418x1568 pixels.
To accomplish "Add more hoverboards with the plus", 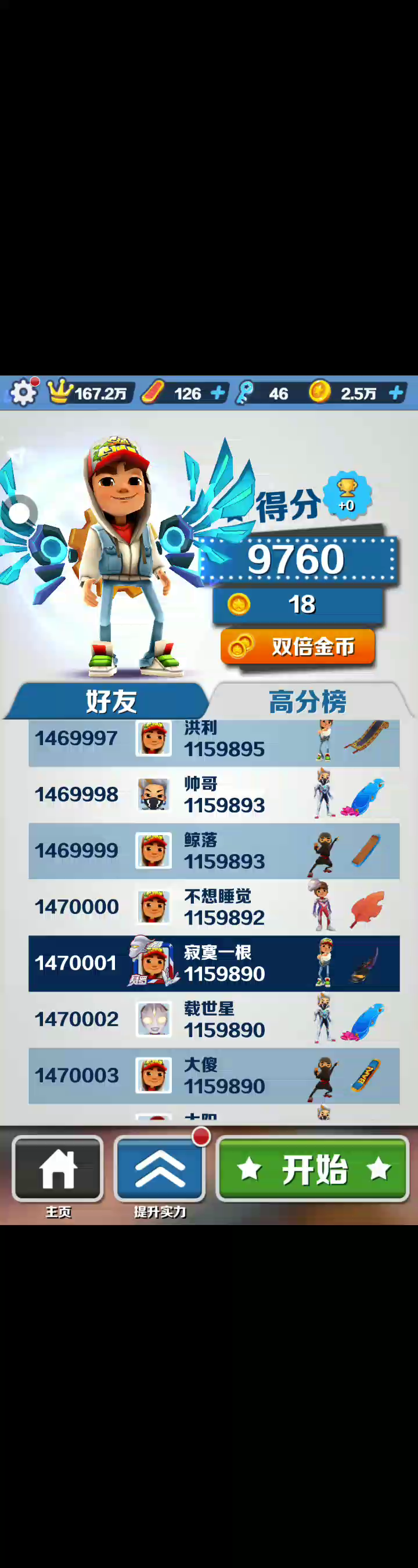I will tap(218, 393).
